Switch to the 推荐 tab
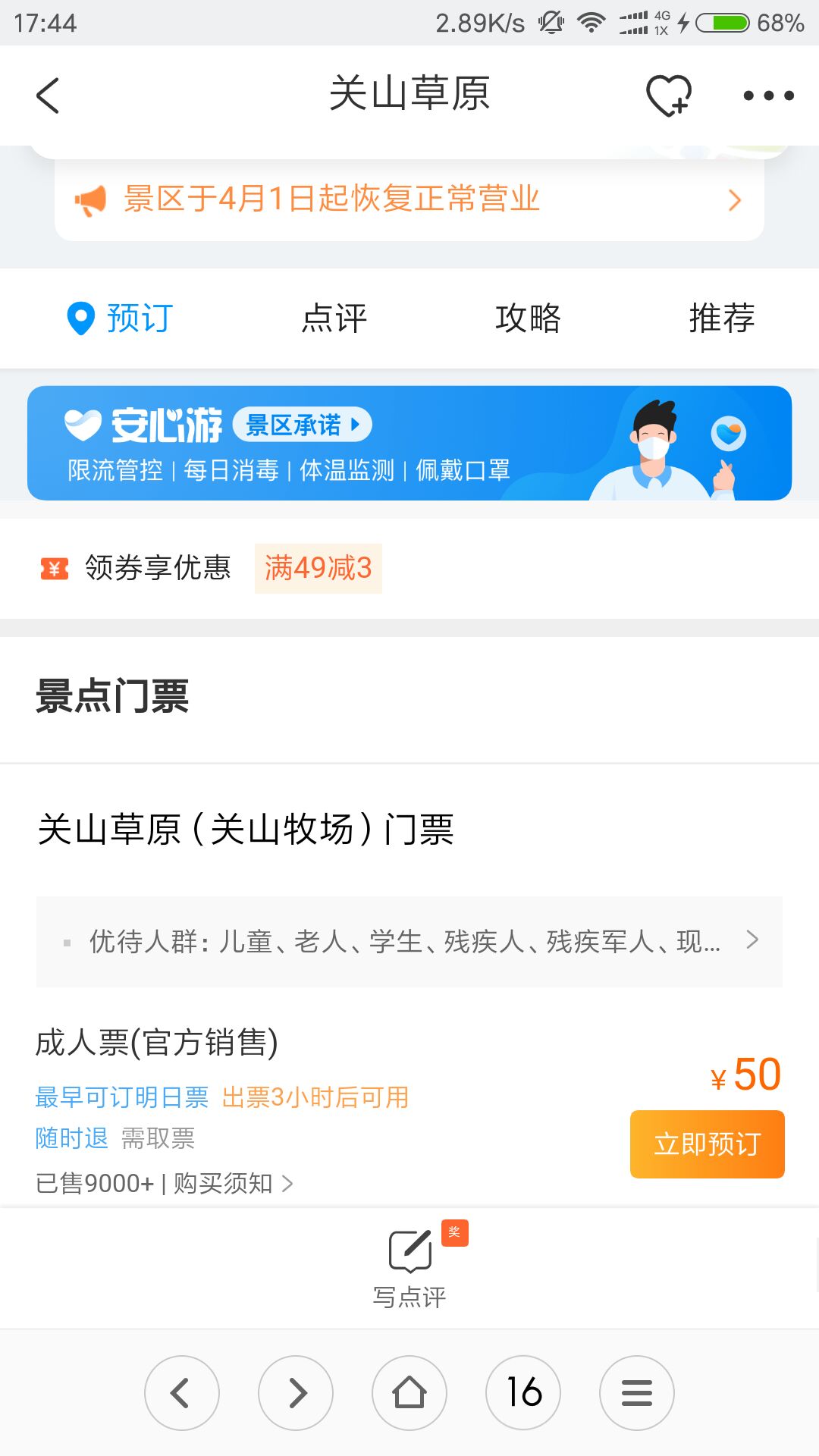The width and height of the screenshot is (819, 1456). tap(721, 318)
